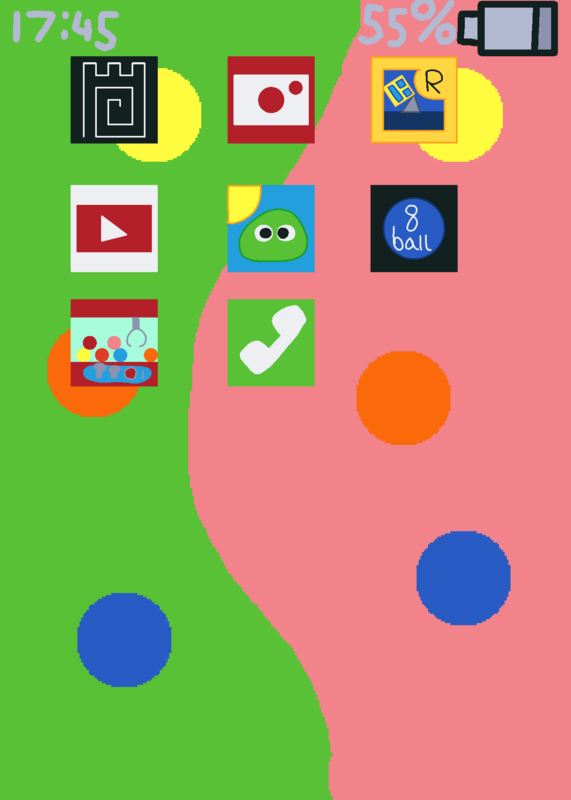Open the geometry game app marked R

(x=414, y=99)
